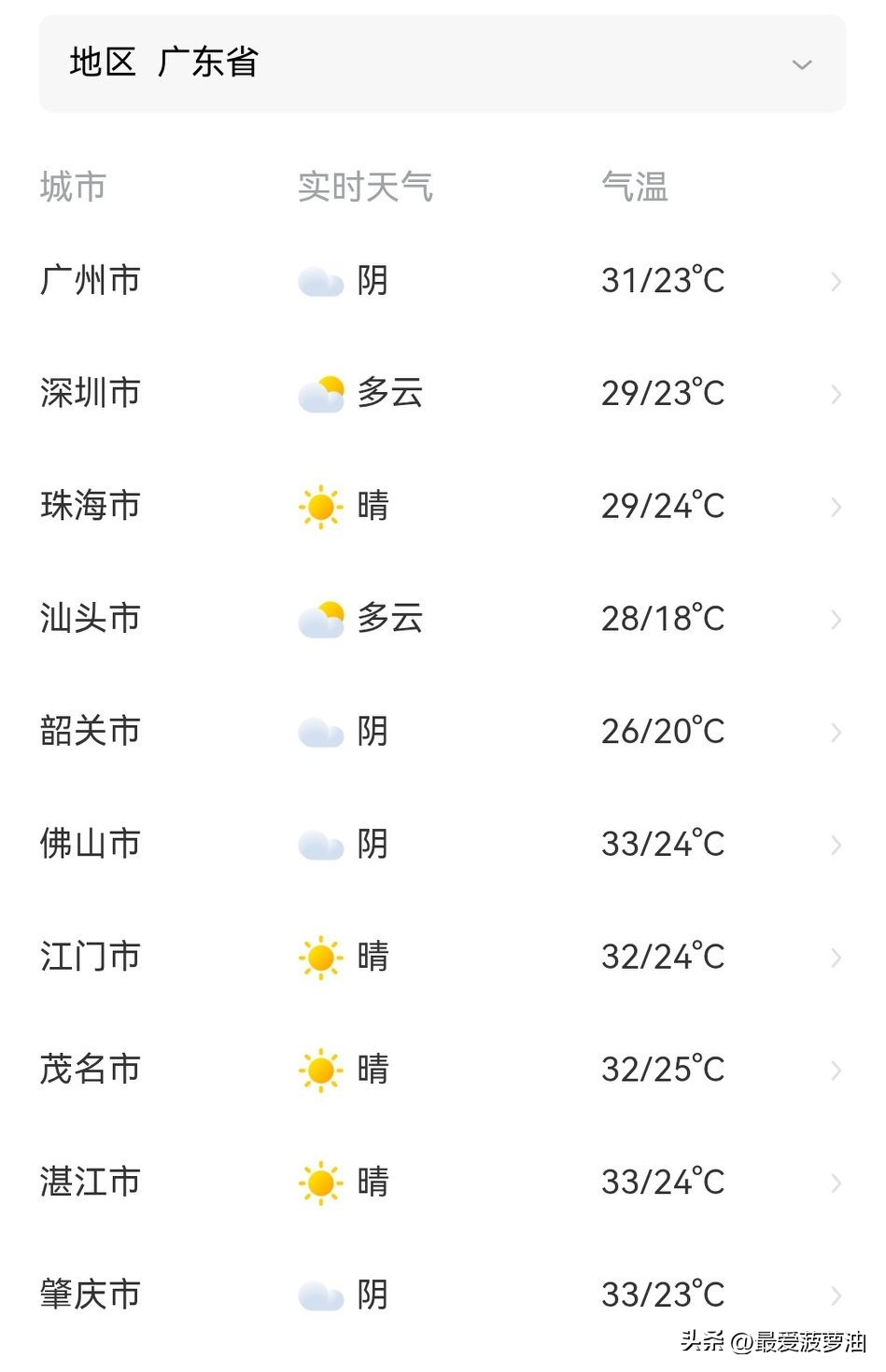Open the 茂名市 forecast row
This screenshot has width=886, height=1372.
[443, 1070]
